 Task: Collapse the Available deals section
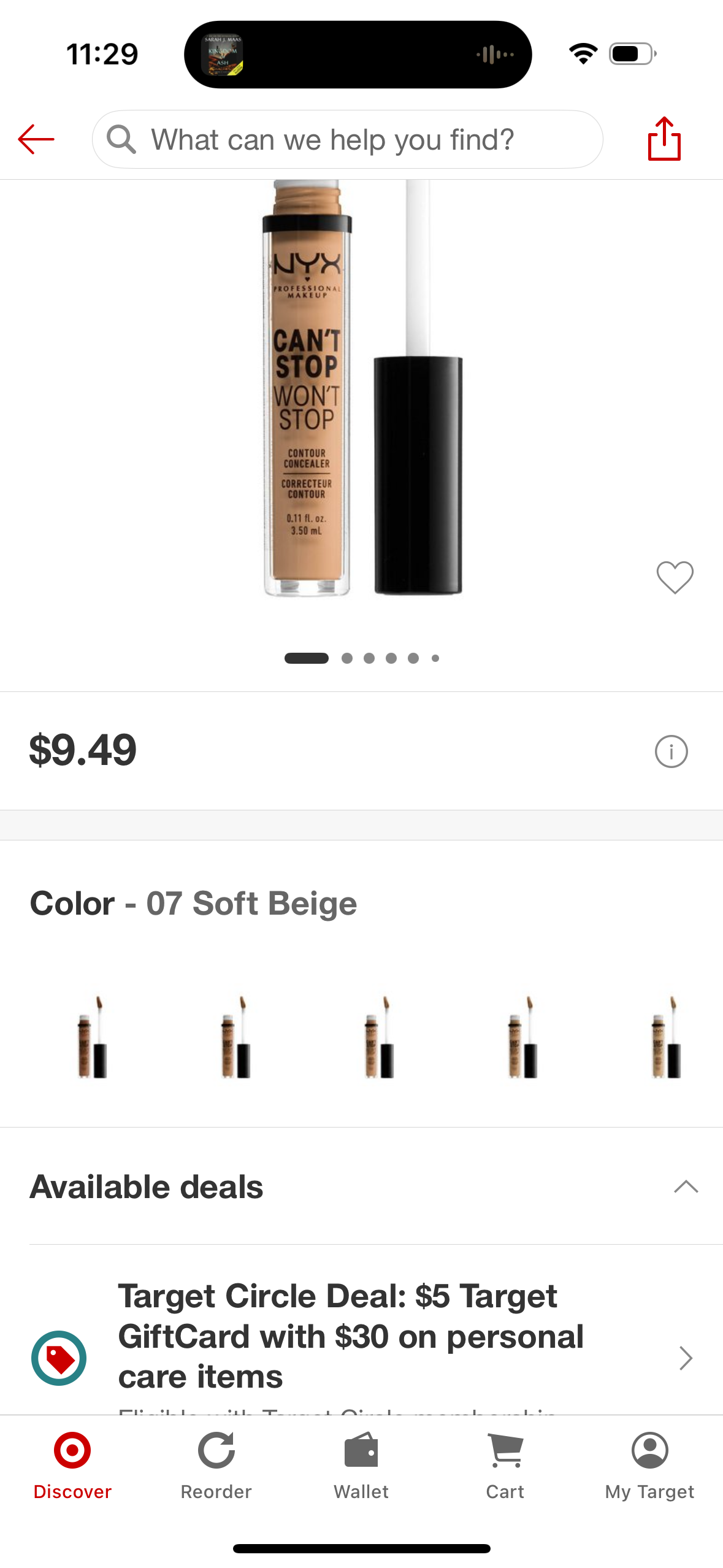[x=686, y=1186]
